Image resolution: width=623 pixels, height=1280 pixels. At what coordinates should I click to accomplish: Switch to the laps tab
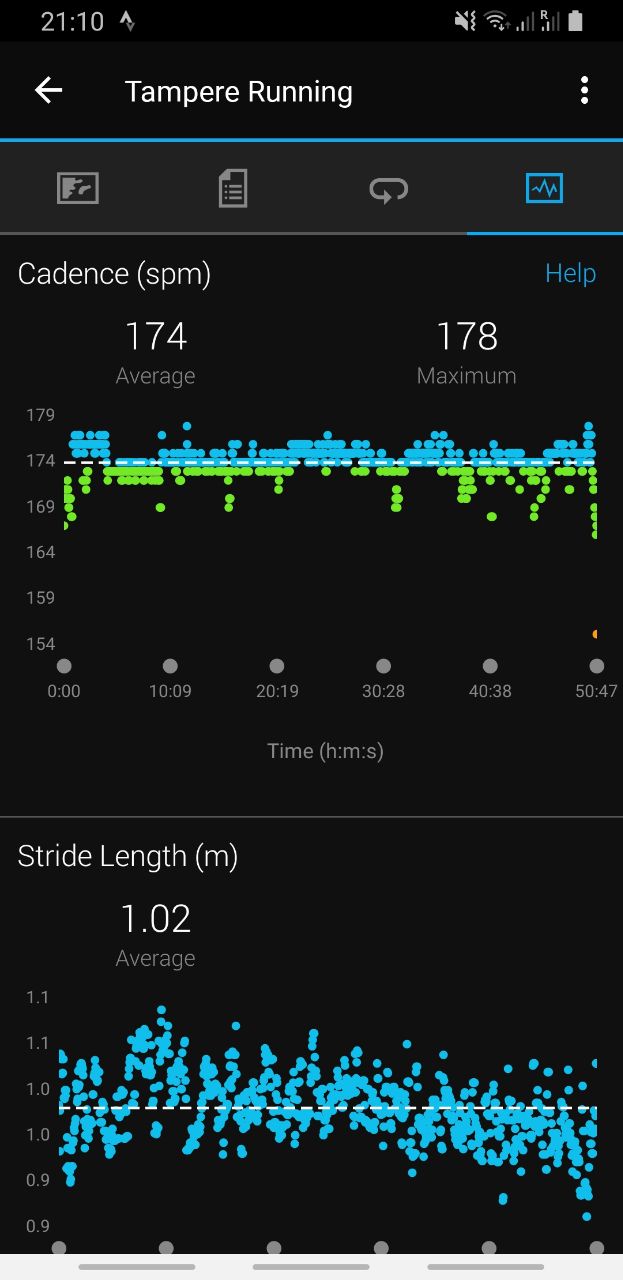tap(389, 189)
